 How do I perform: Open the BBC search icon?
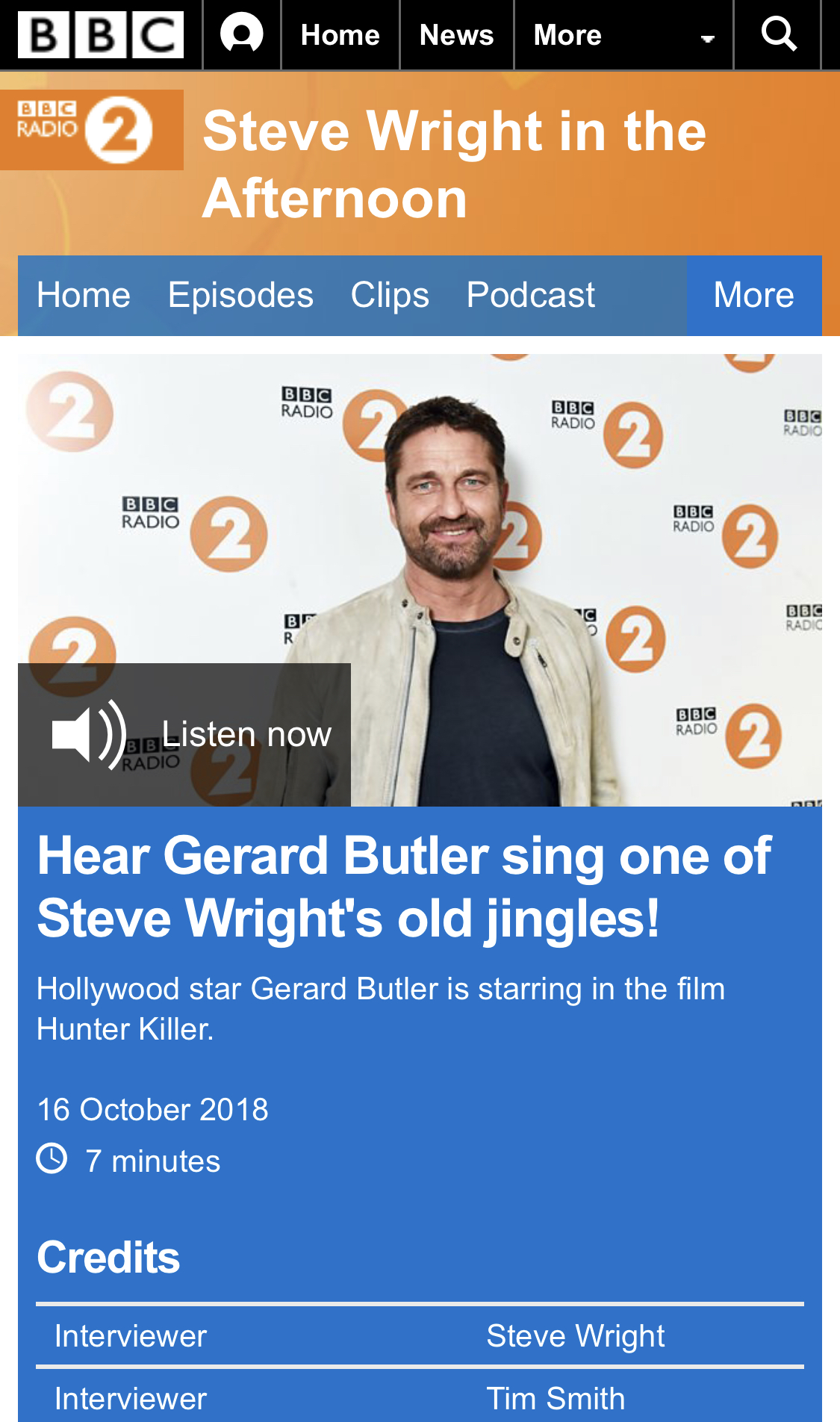click(778, 34)
